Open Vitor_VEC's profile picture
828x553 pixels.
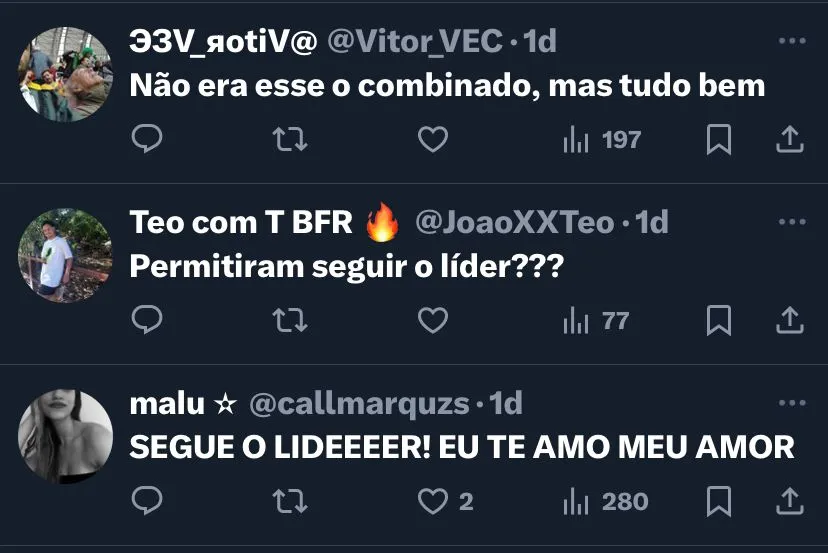(66, 74)
